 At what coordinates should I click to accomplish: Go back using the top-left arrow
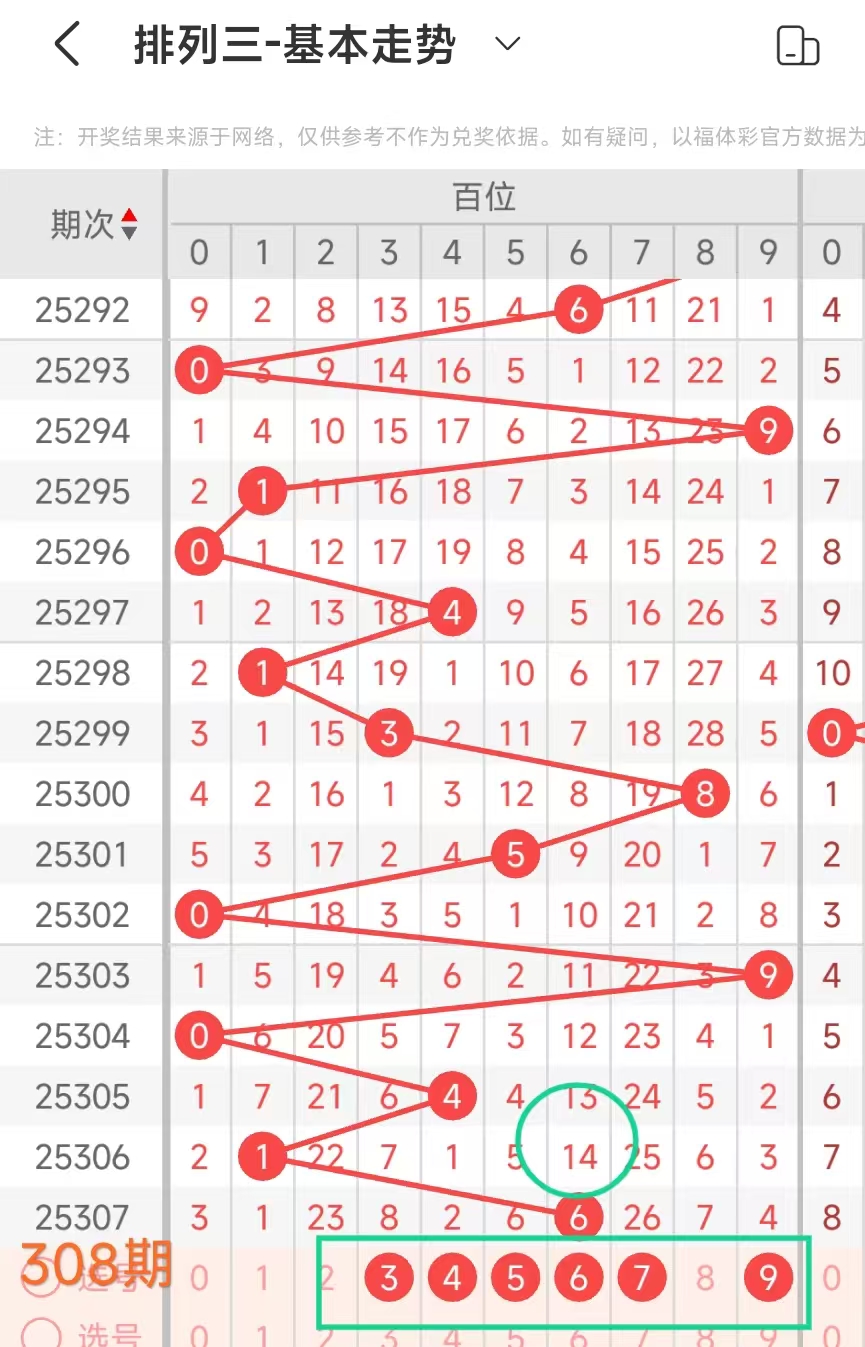point(66,45)
